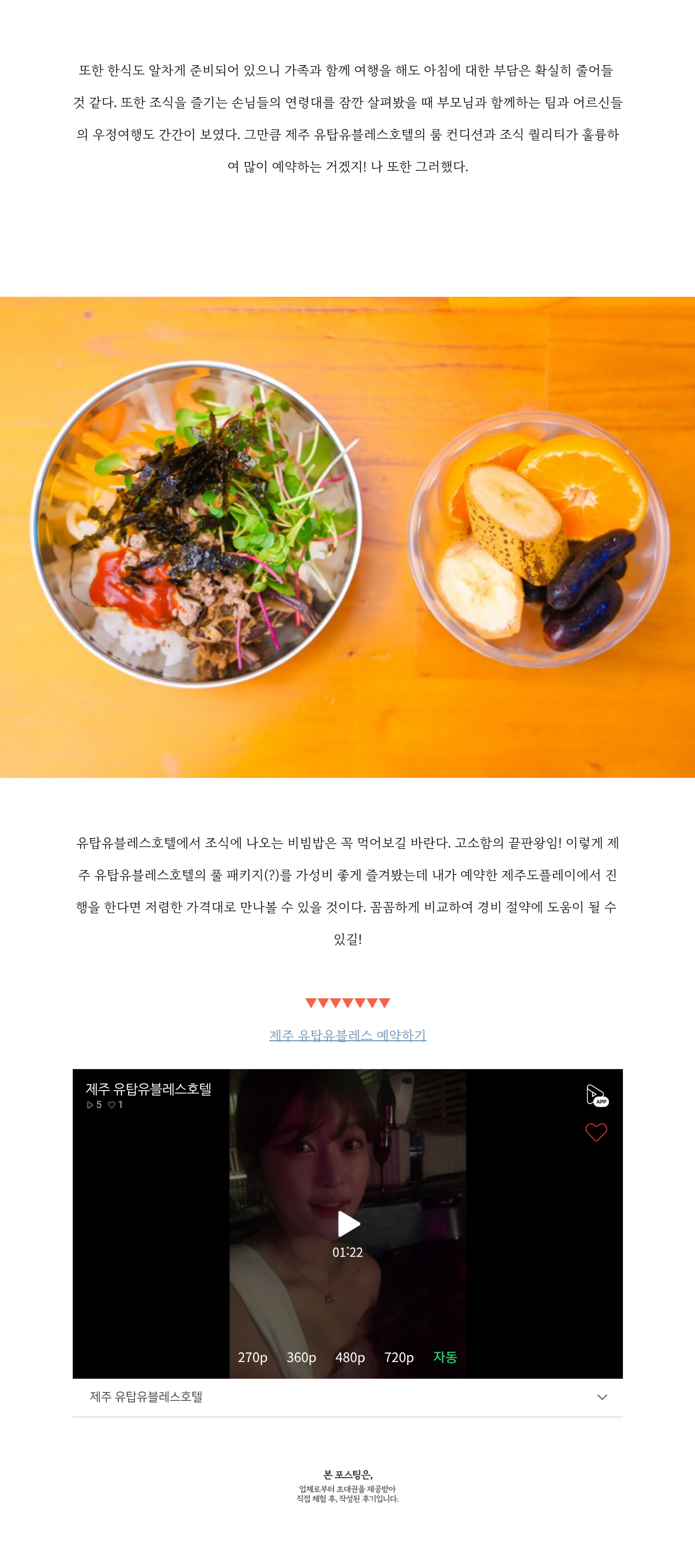Image resolution: width=695 pixels, height=1568 pixels.
Task: Like the video with the heart icon
Action: 596,1132
